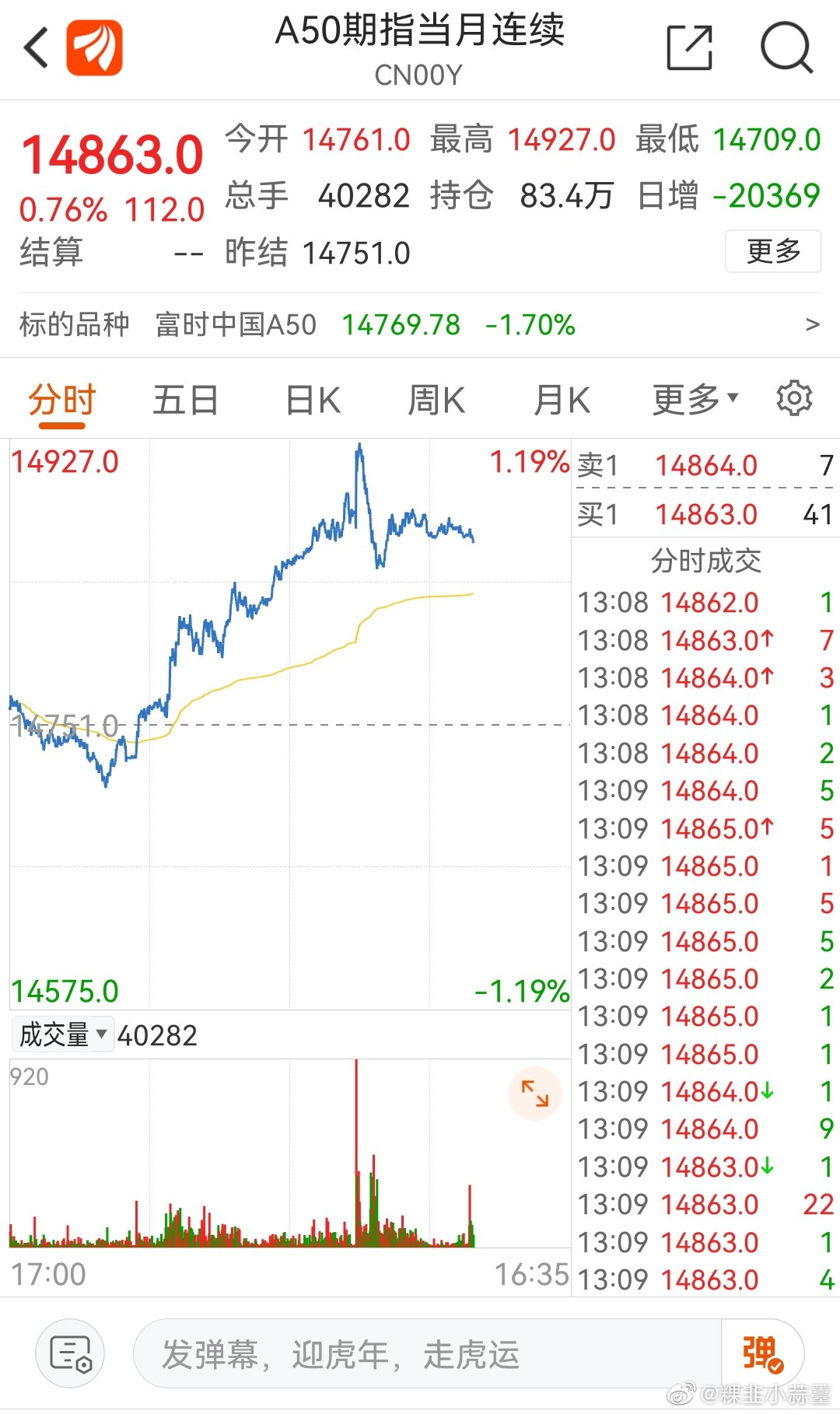Switch to the 月K chart tab

(562, 401)
